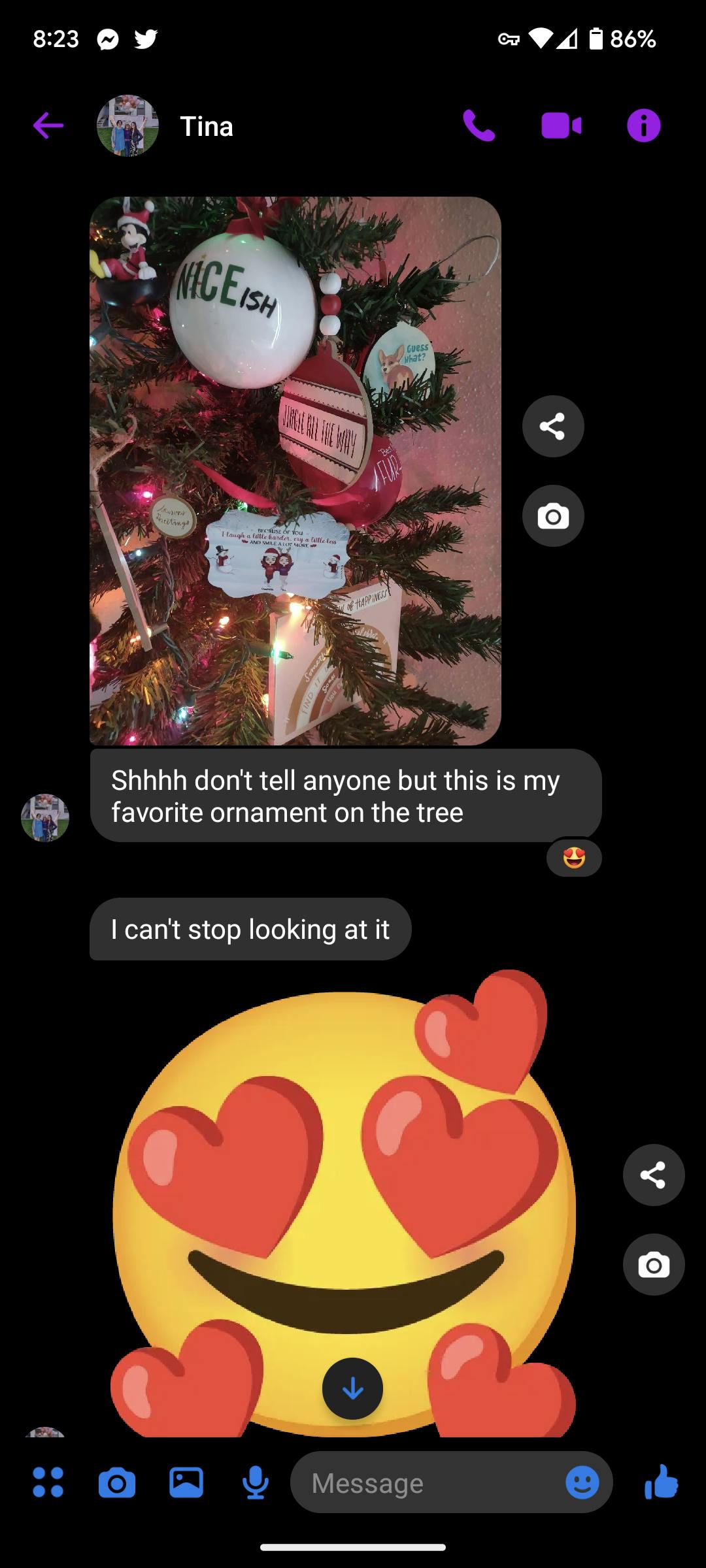Open camera from the message bar
Screen dimensions: 706x1568
click(117, 1482)
